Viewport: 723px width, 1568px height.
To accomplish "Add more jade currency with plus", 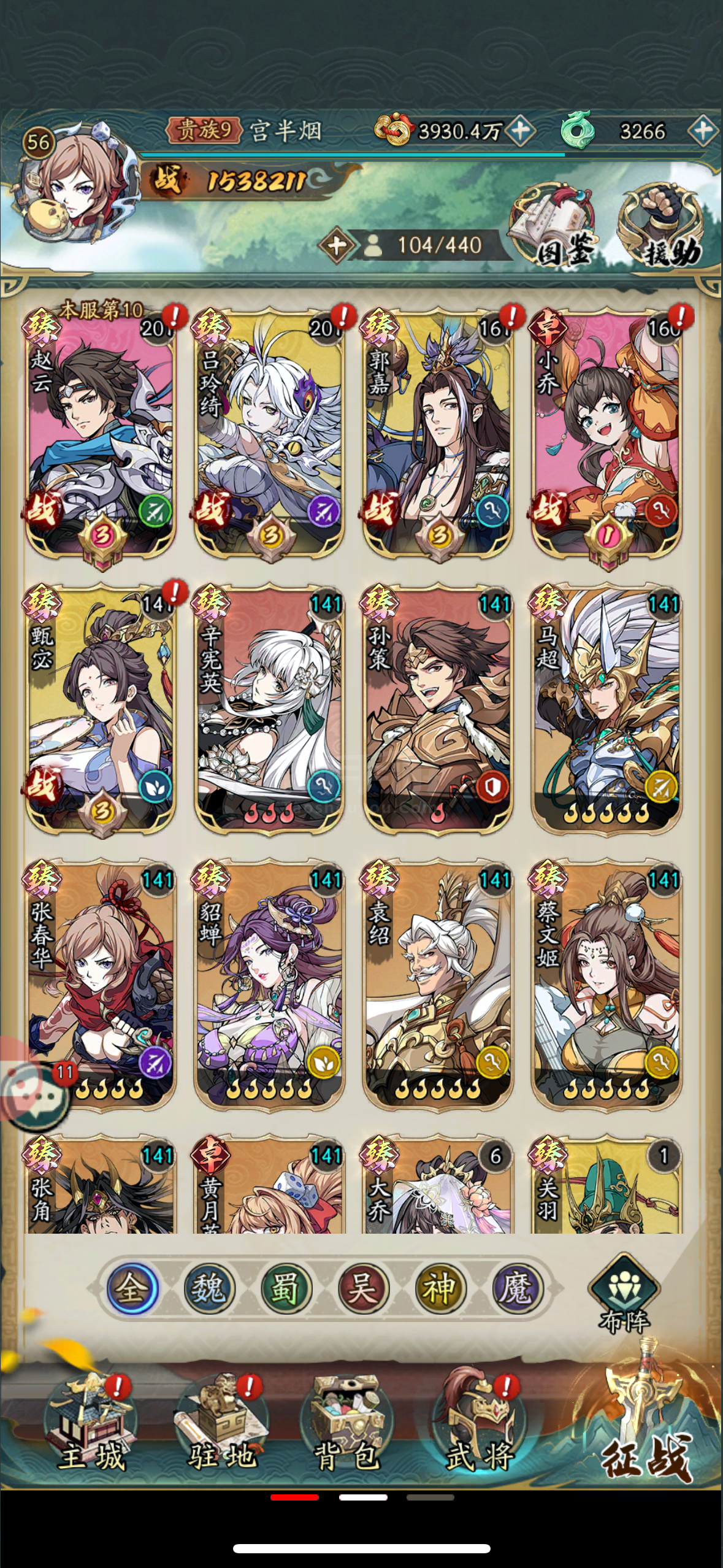I will click(x=702, y=130).
